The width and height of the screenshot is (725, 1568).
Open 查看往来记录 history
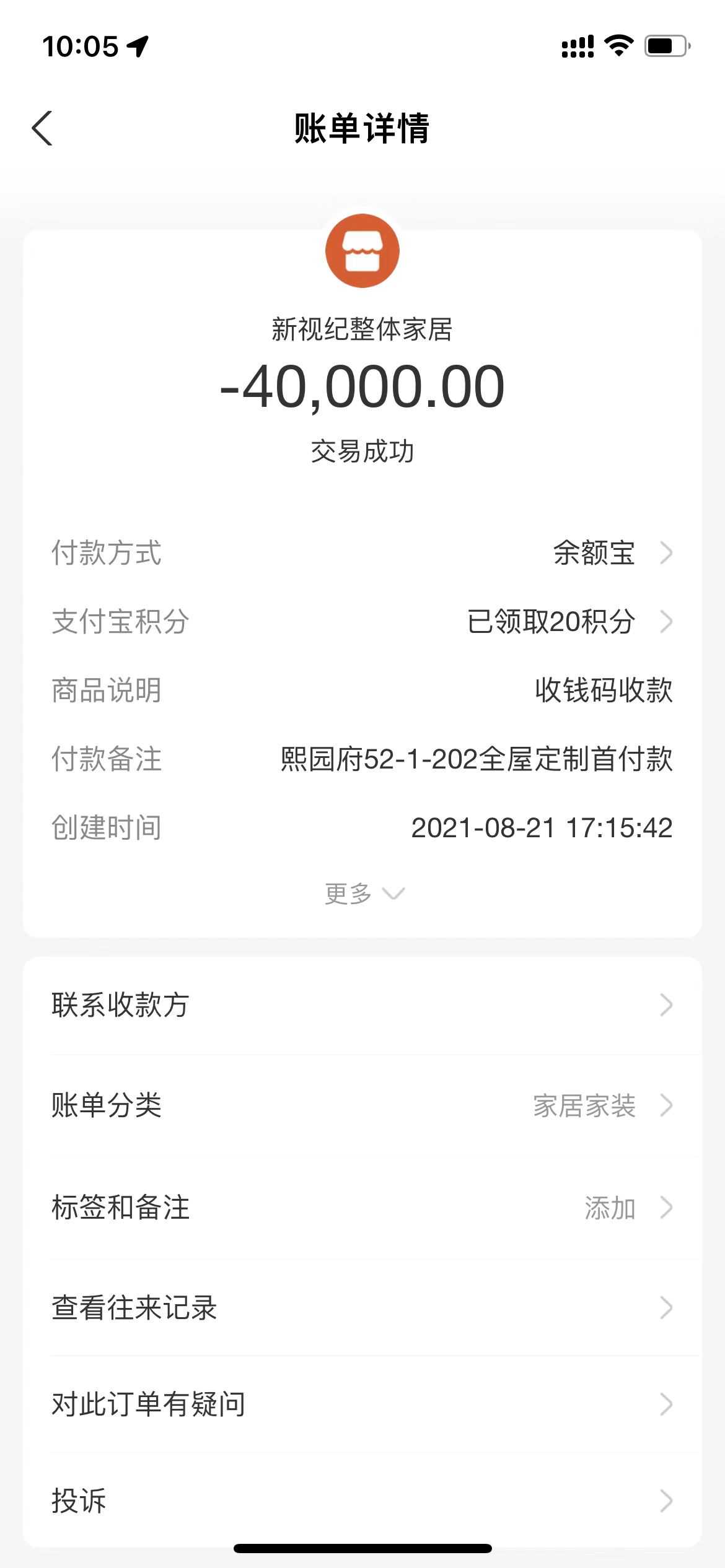[x=362, y=1307]
